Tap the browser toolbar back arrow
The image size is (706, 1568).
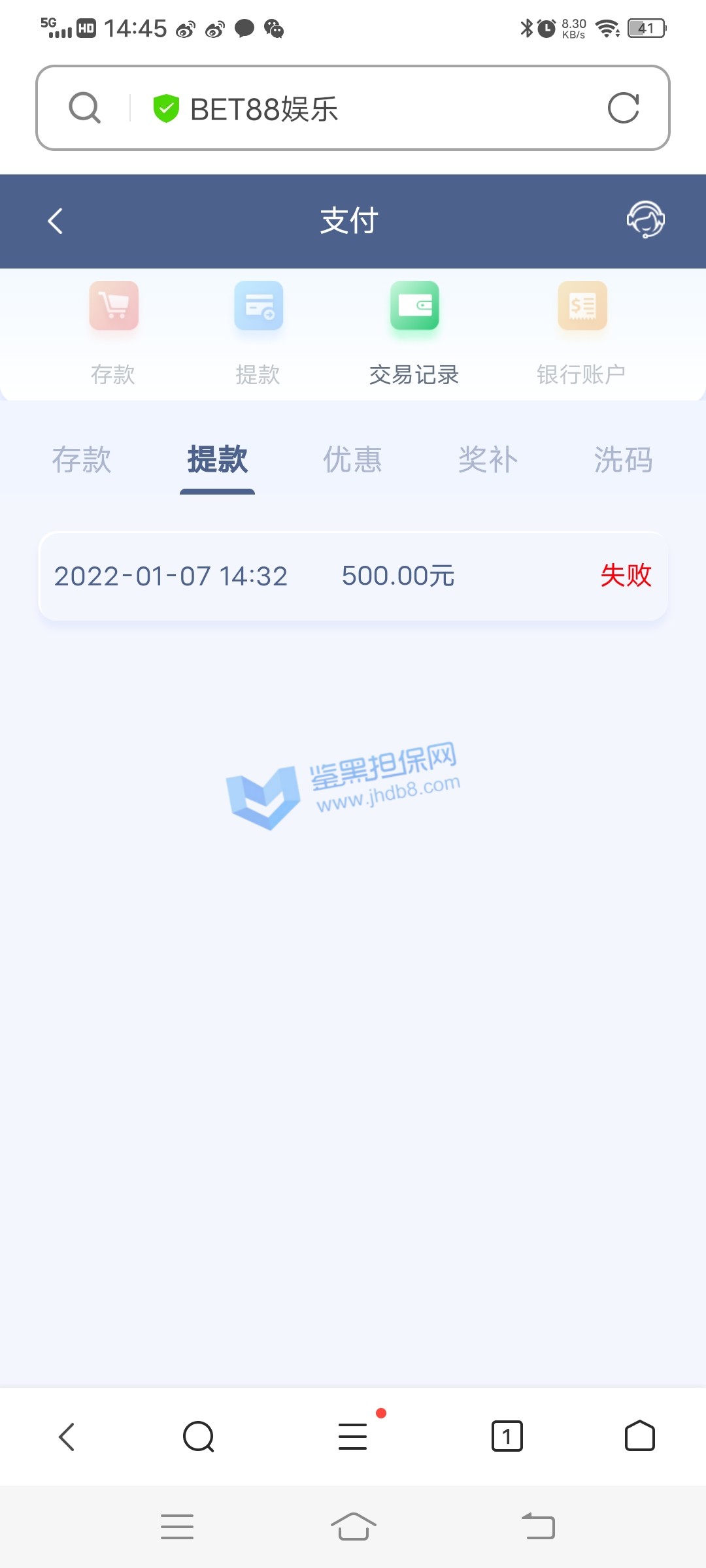click(67, 1436)
